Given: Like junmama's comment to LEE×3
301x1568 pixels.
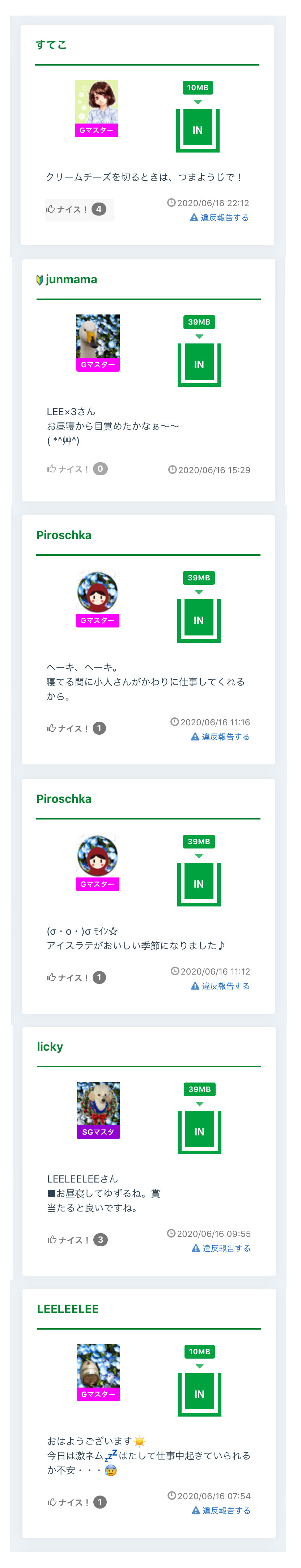Looking at the screenshot, I should [x=78, y=469].
